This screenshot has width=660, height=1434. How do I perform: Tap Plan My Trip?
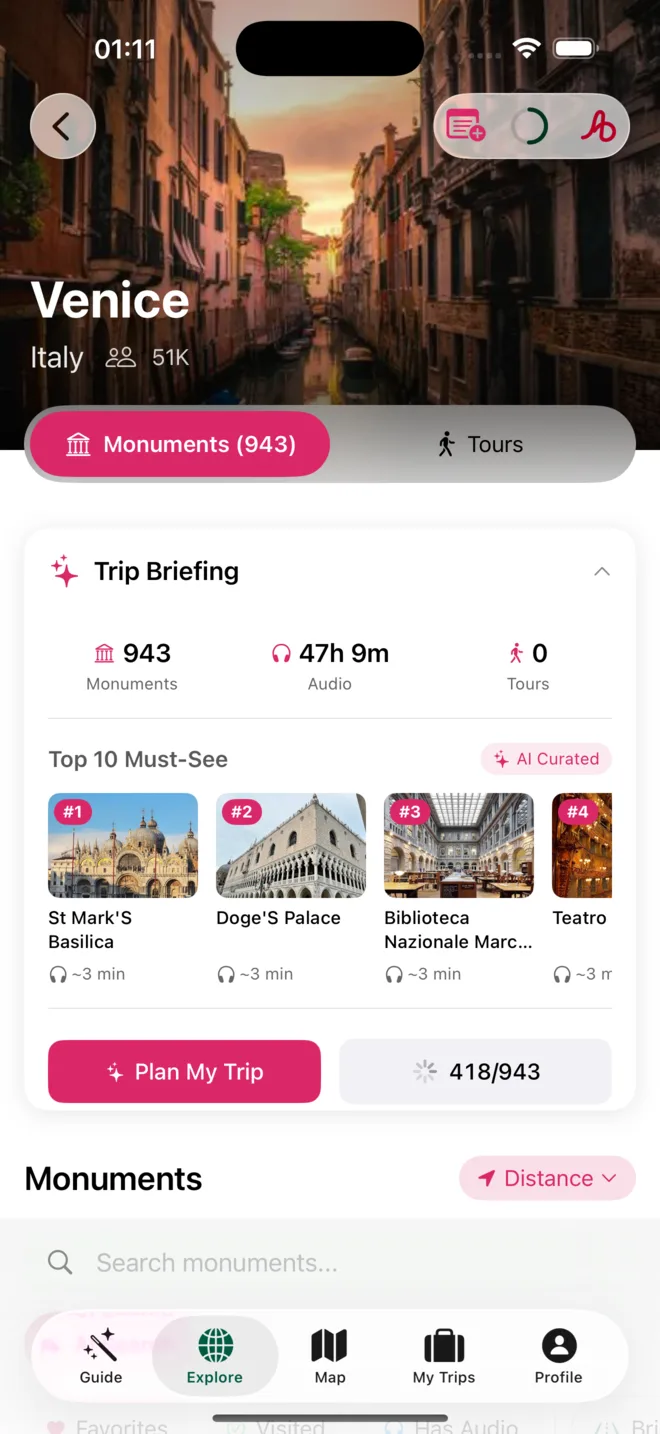tap(185, 1071)
